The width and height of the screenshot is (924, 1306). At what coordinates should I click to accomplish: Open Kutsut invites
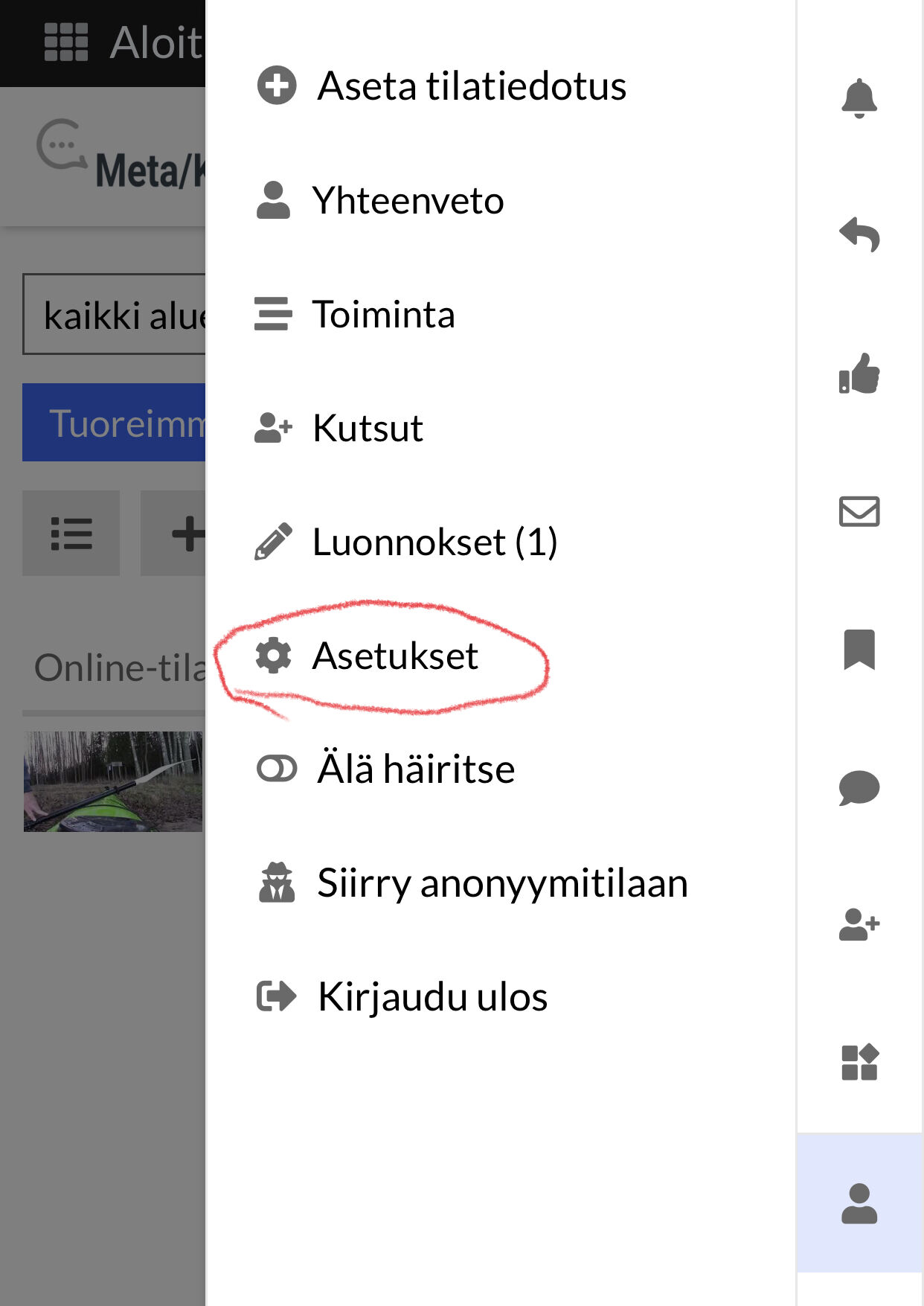point(367,428)
